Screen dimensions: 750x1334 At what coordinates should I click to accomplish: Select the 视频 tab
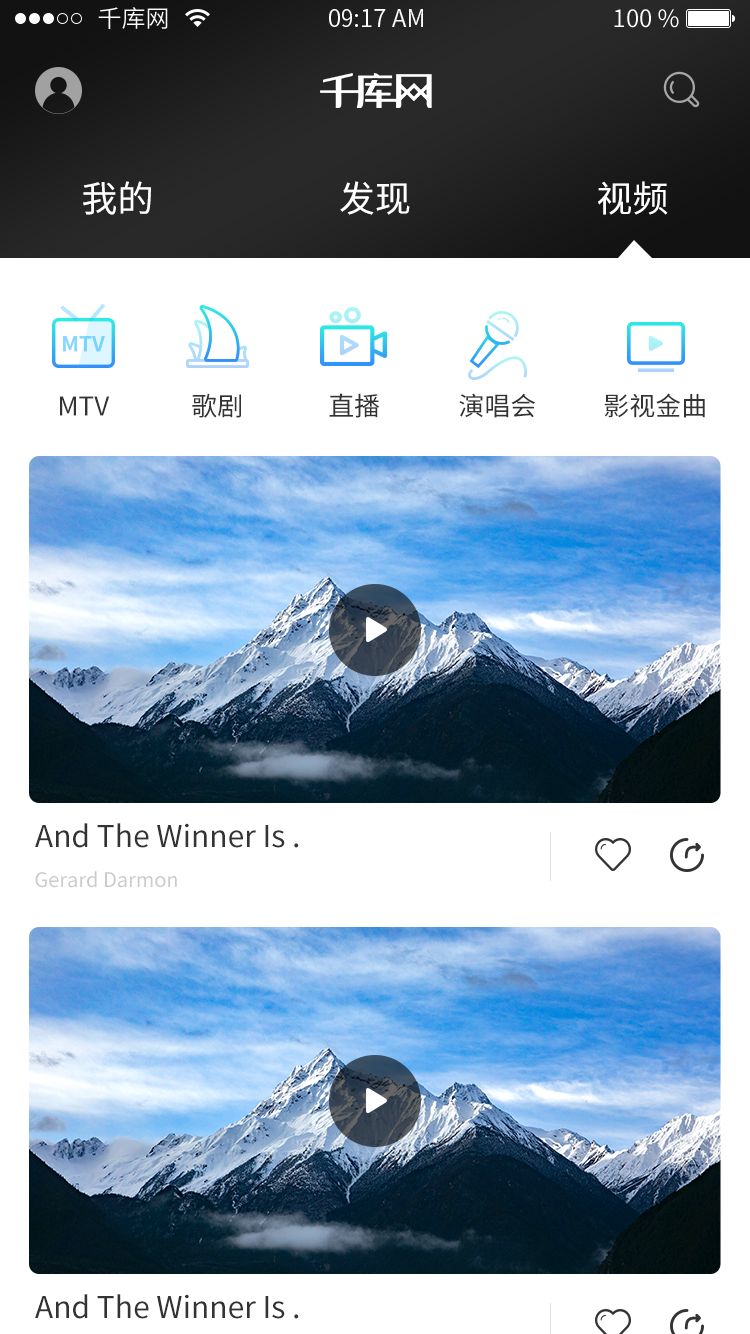click(632, 199)
